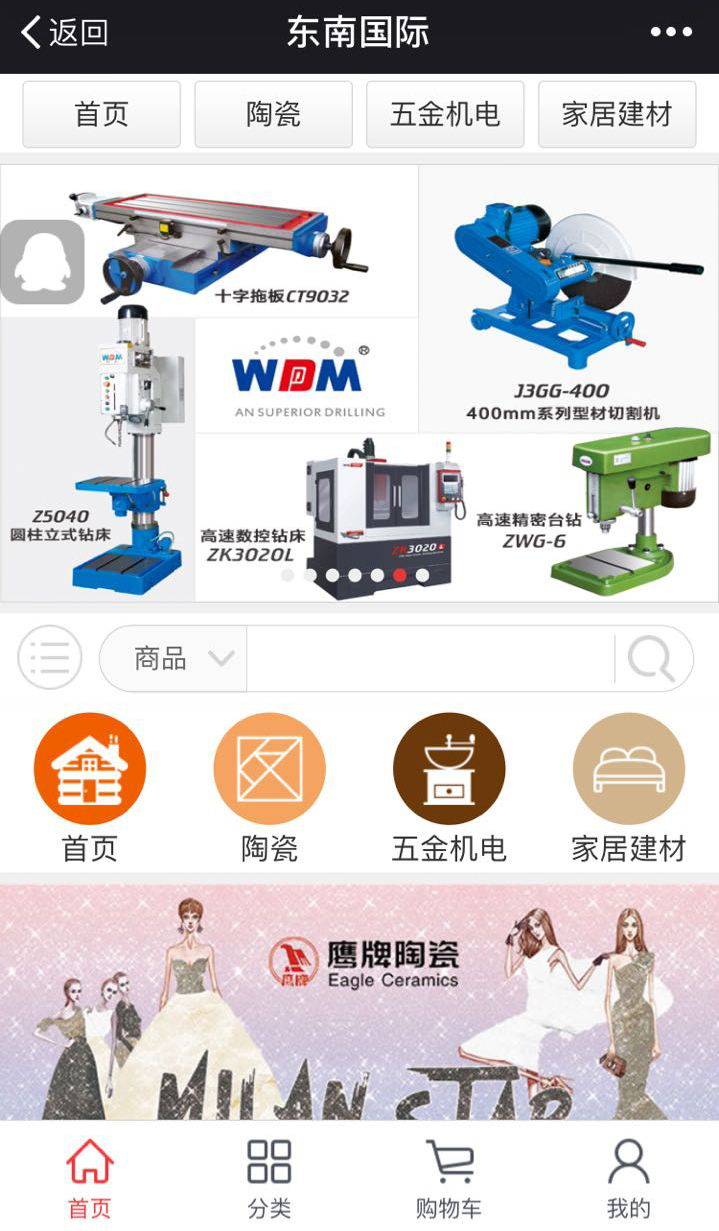Open the brown 五金机电 circle icon
719x1231 pixels.
449,770
